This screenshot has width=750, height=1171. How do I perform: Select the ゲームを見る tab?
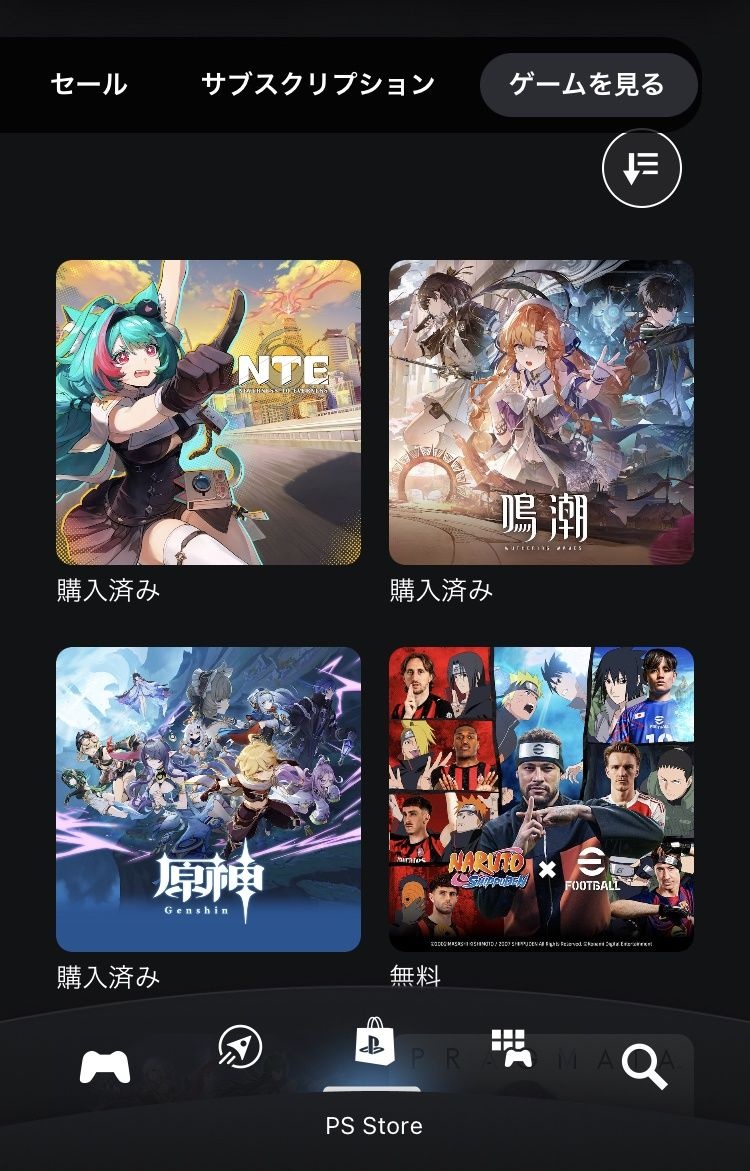[588, 84]
